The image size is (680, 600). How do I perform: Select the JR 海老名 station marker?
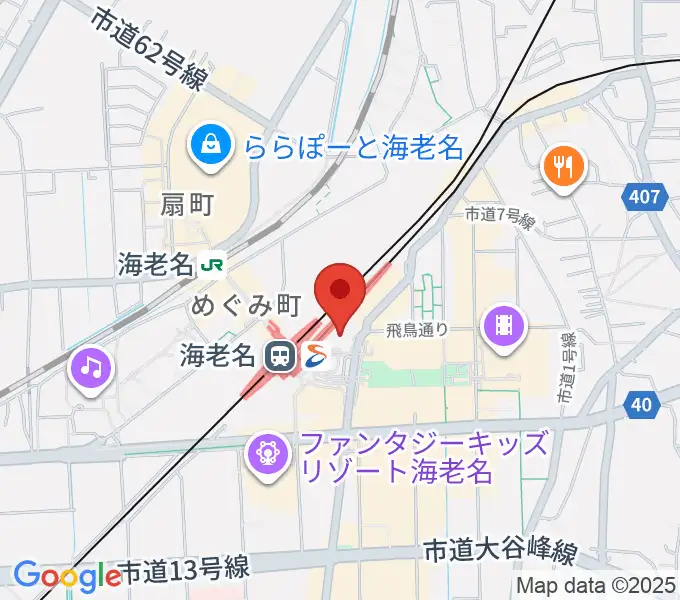[x=212, y=265]
